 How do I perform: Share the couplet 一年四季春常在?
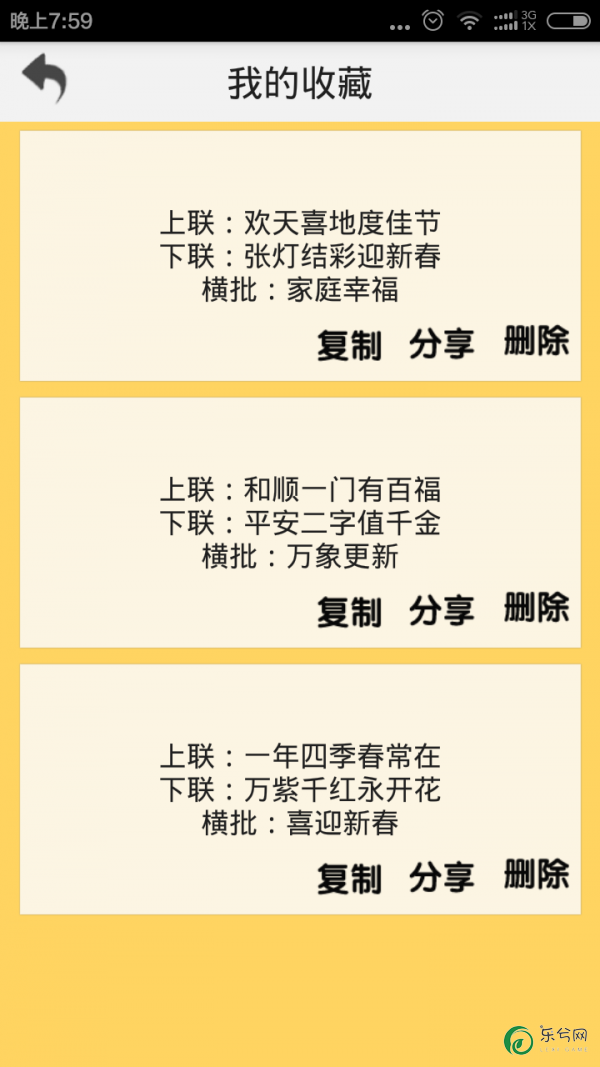click(x=441, y=876)
